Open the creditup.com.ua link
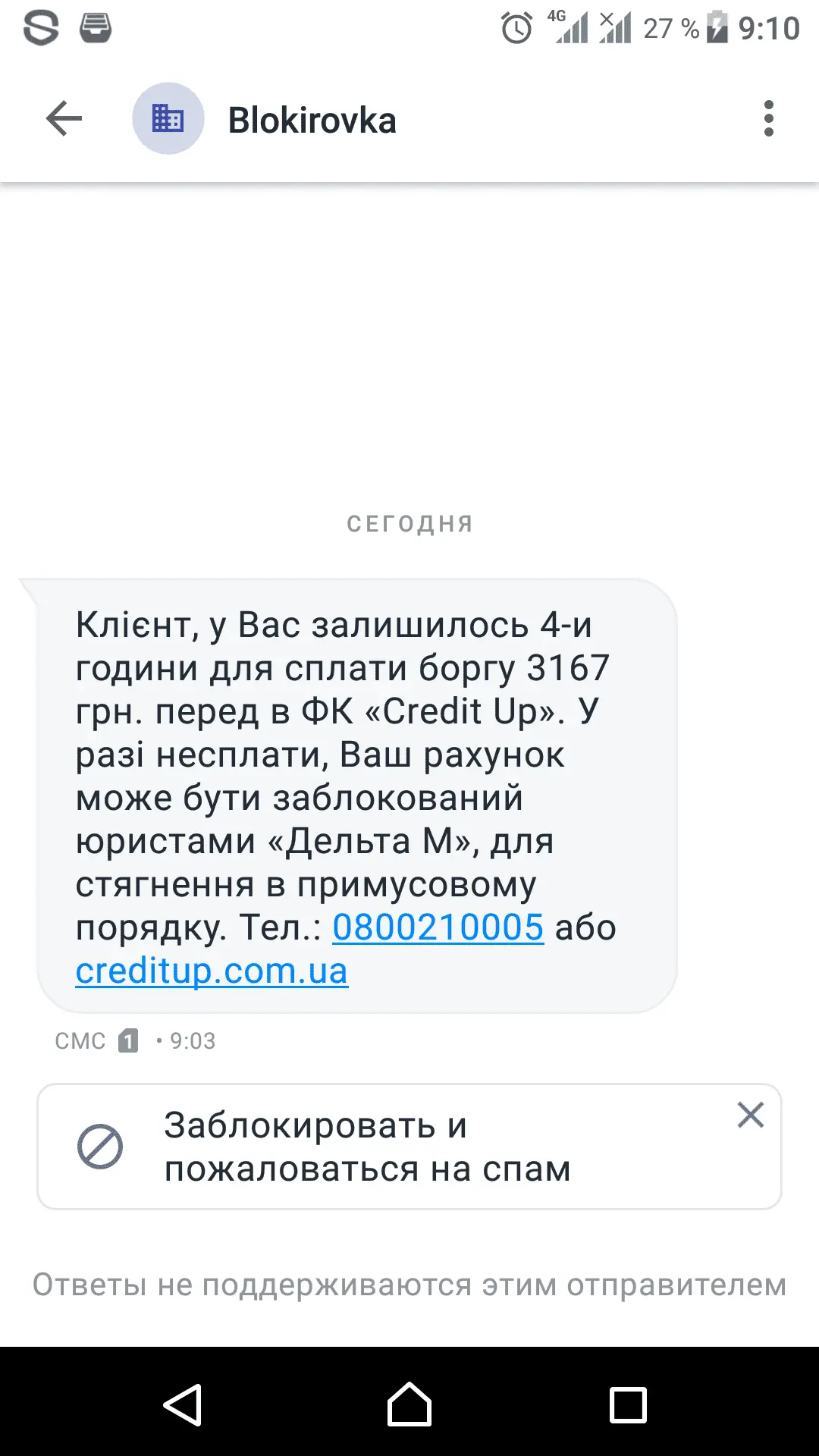 [x=212, y=971]
